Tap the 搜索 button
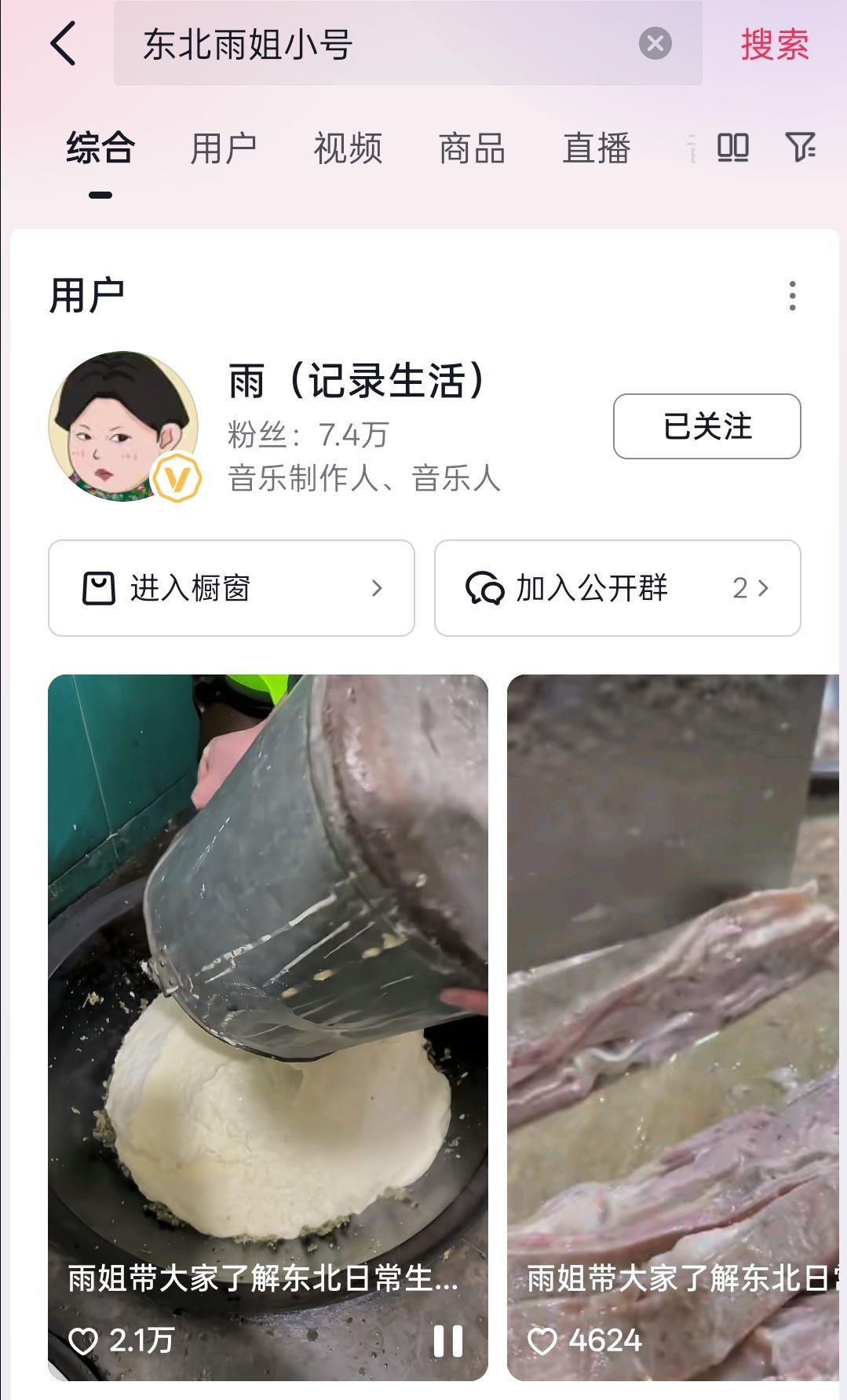This screenshot has height=1400, width=847. pyautogui.click(x=774, y=44)
